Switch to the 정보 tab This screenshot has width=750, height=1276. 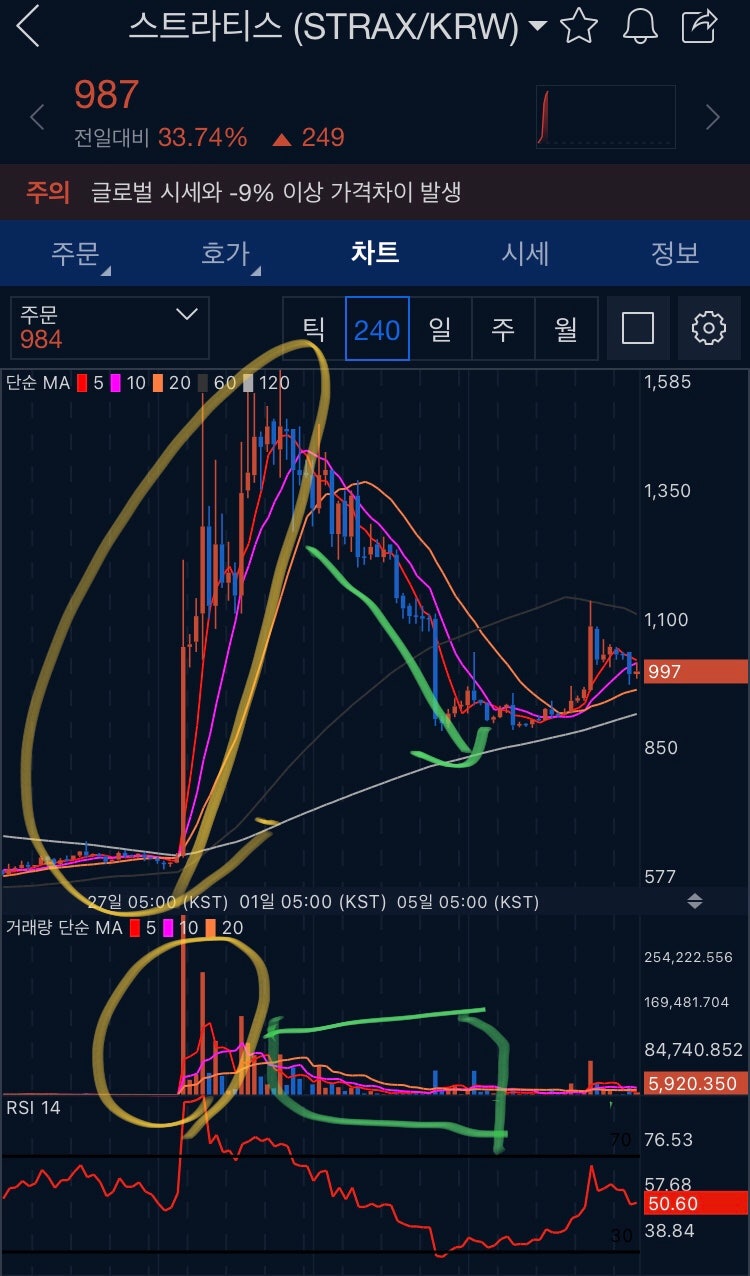point(675,253)
